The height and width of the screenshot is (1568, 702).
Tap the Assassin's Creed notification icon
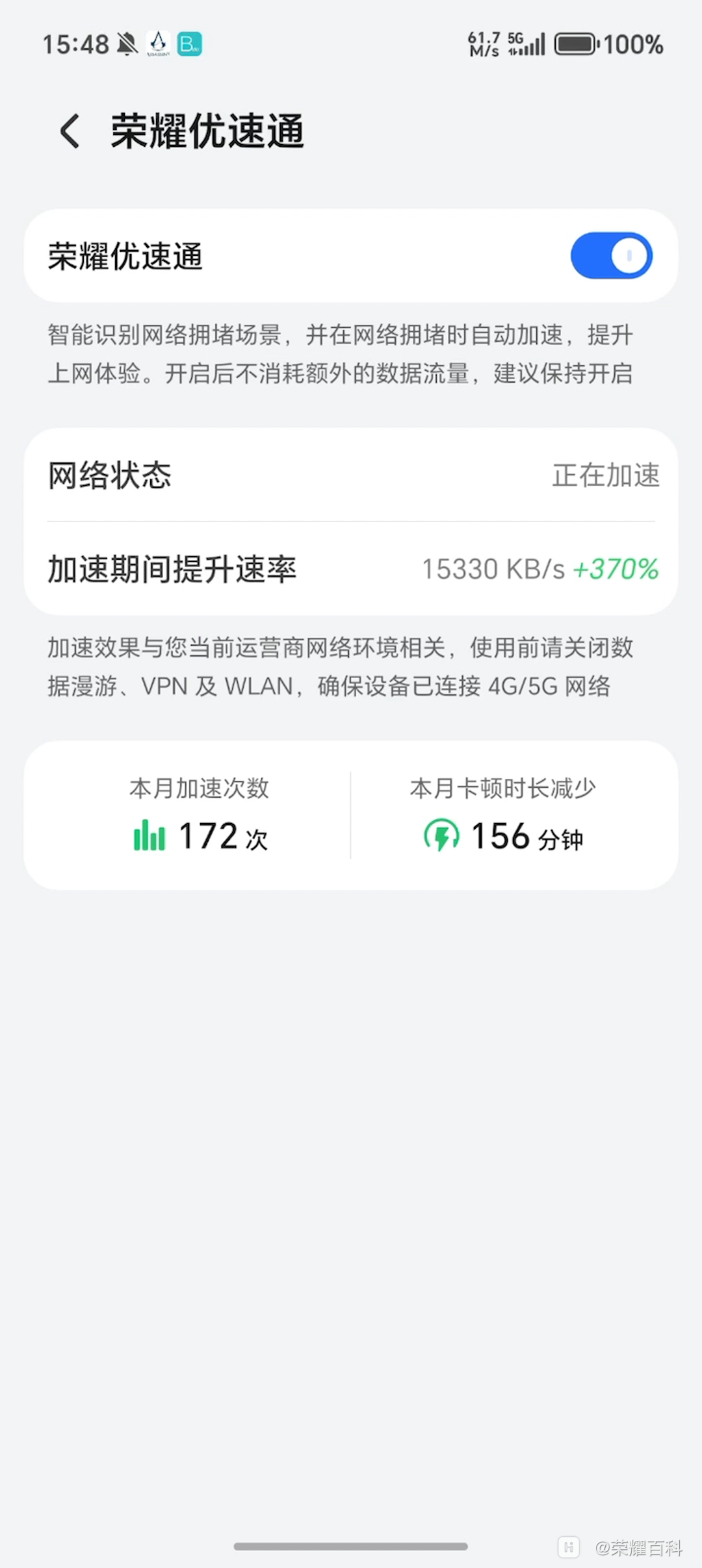coord(159,42)
